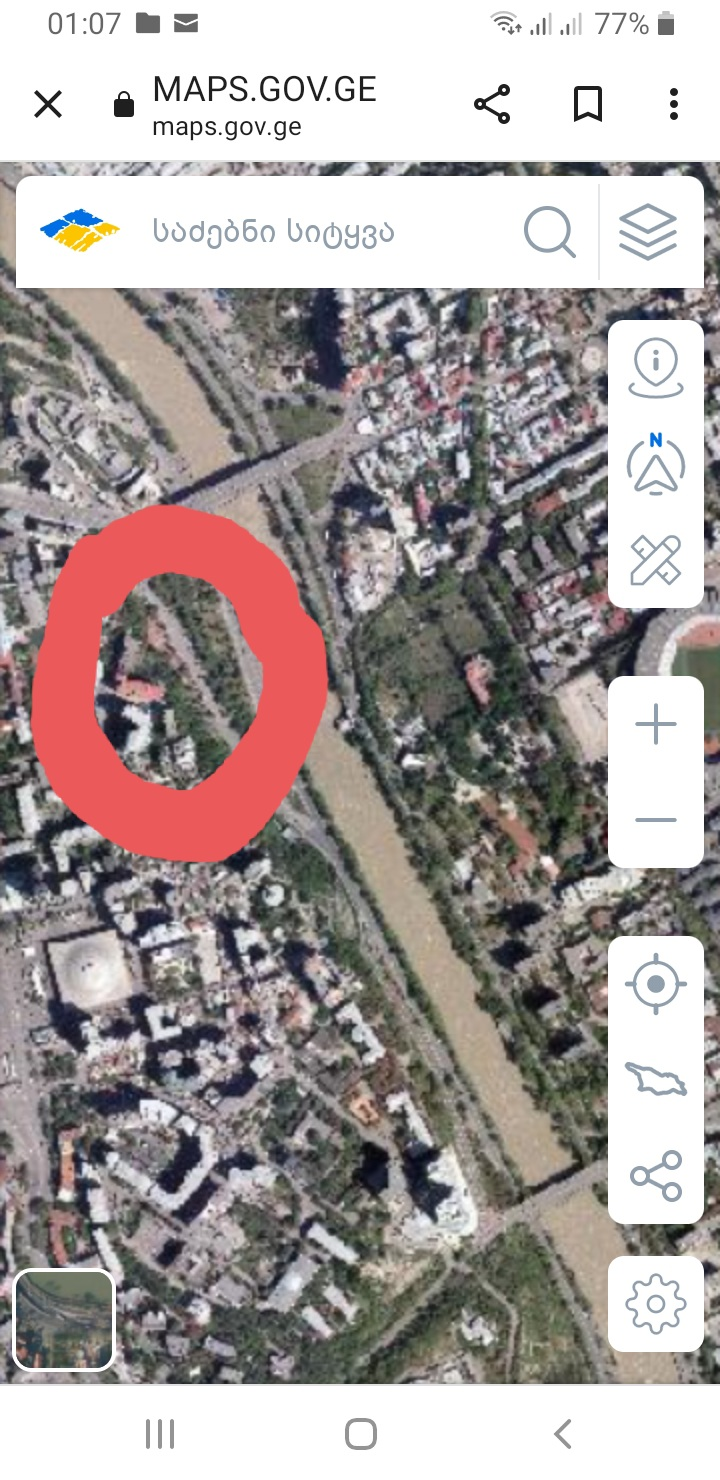Share the page from the browser bar
This screenshot has width=720, height=1480.
(492, 104)
